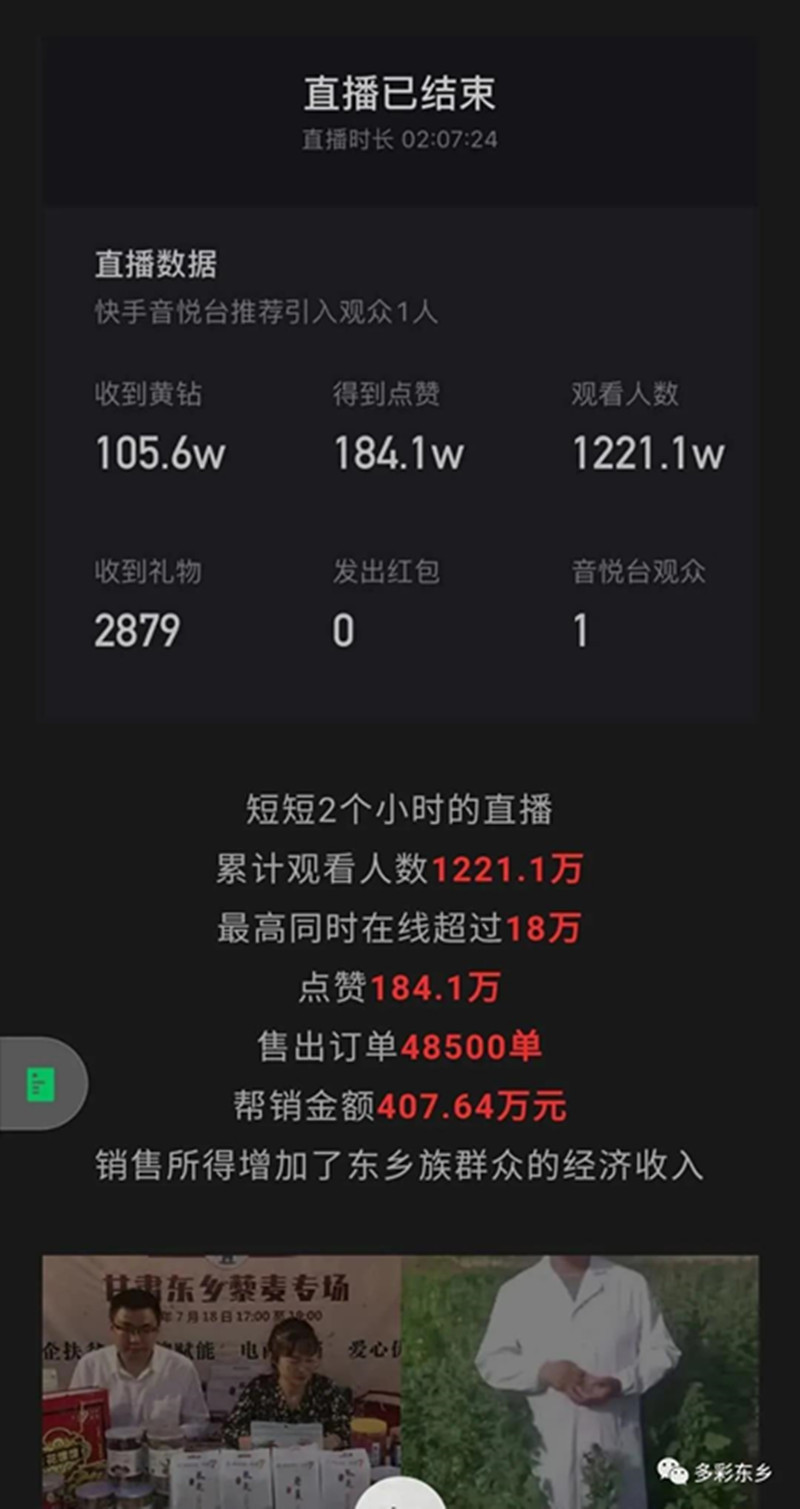This screenshot has width=800, height=1509.
Task: Select the yellow diamond (收到黄钻) stat icon area
Action: pos(150,394)
